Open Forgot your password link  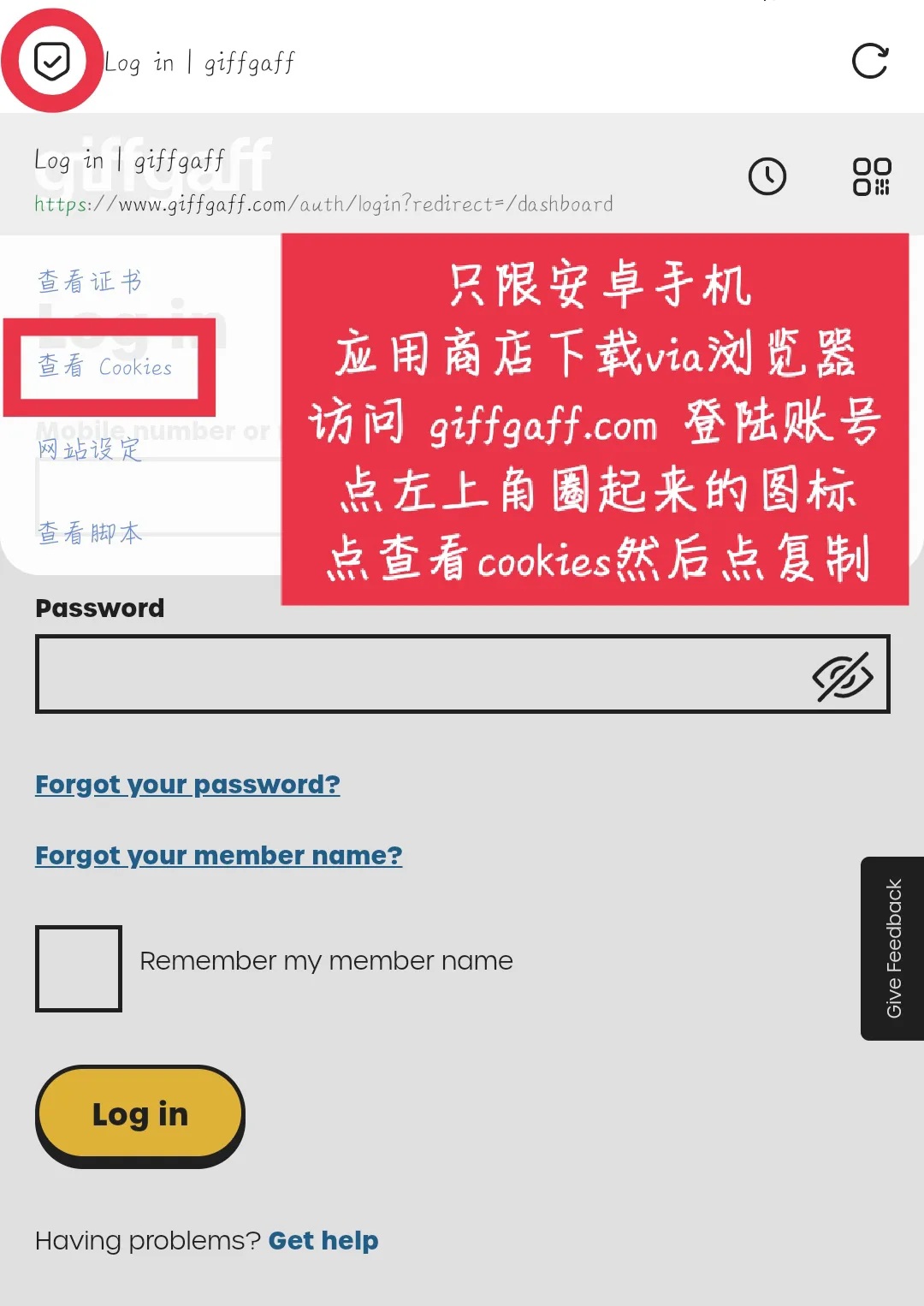pyautogui.click(x=187, y=784)
